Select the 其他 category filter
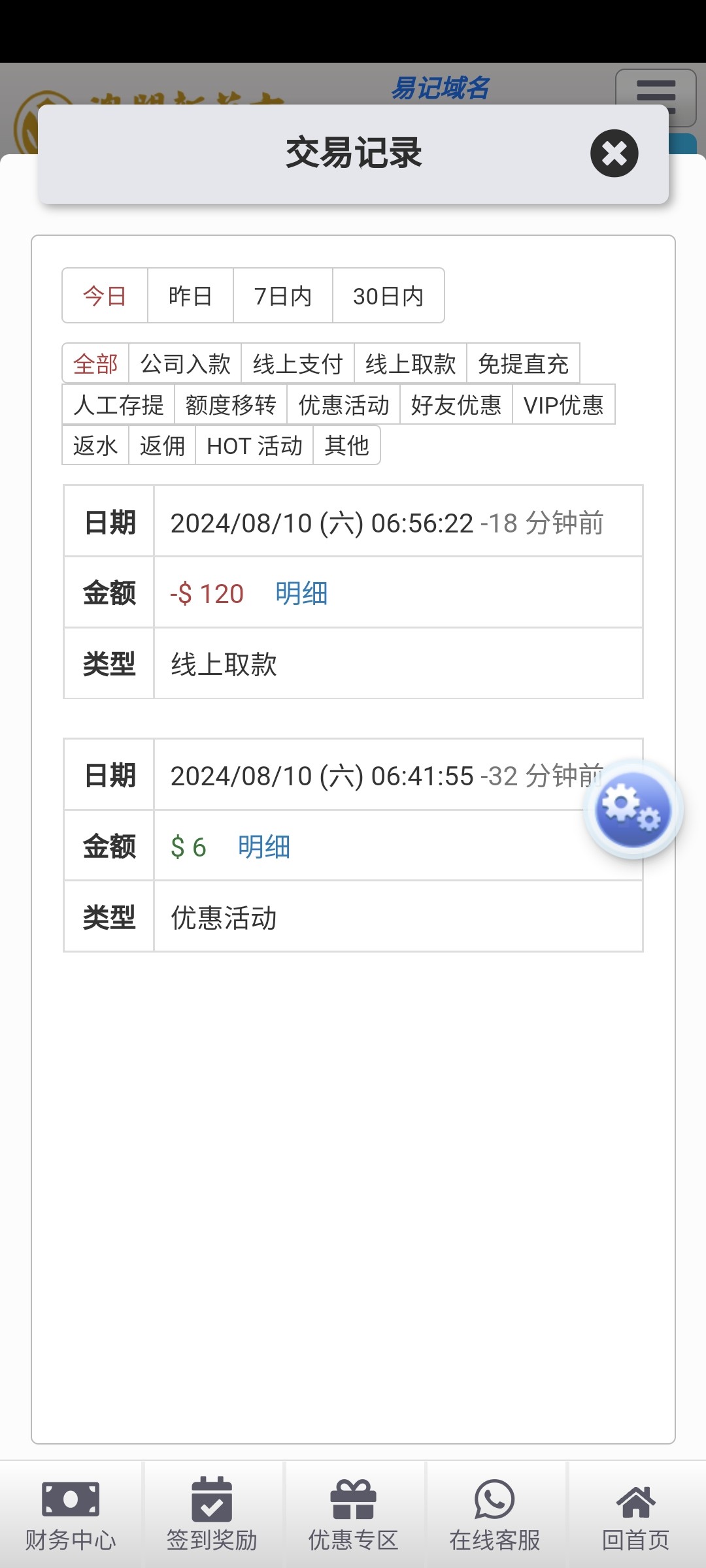Screen dimensions: 706x1568 pos(347,446)
